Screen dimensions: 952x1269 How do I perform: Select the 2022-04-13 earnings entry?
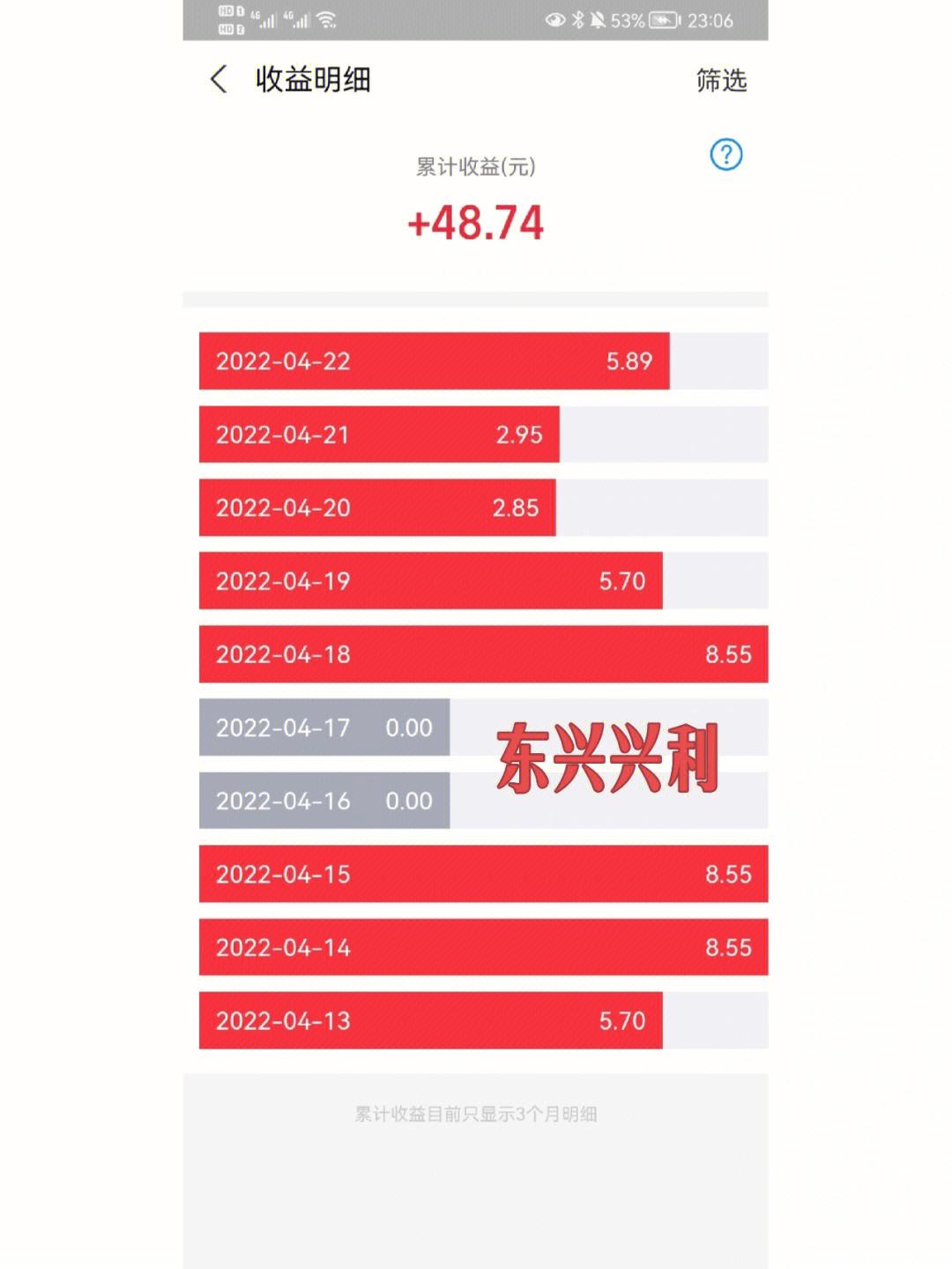(x=429, y=1021)
